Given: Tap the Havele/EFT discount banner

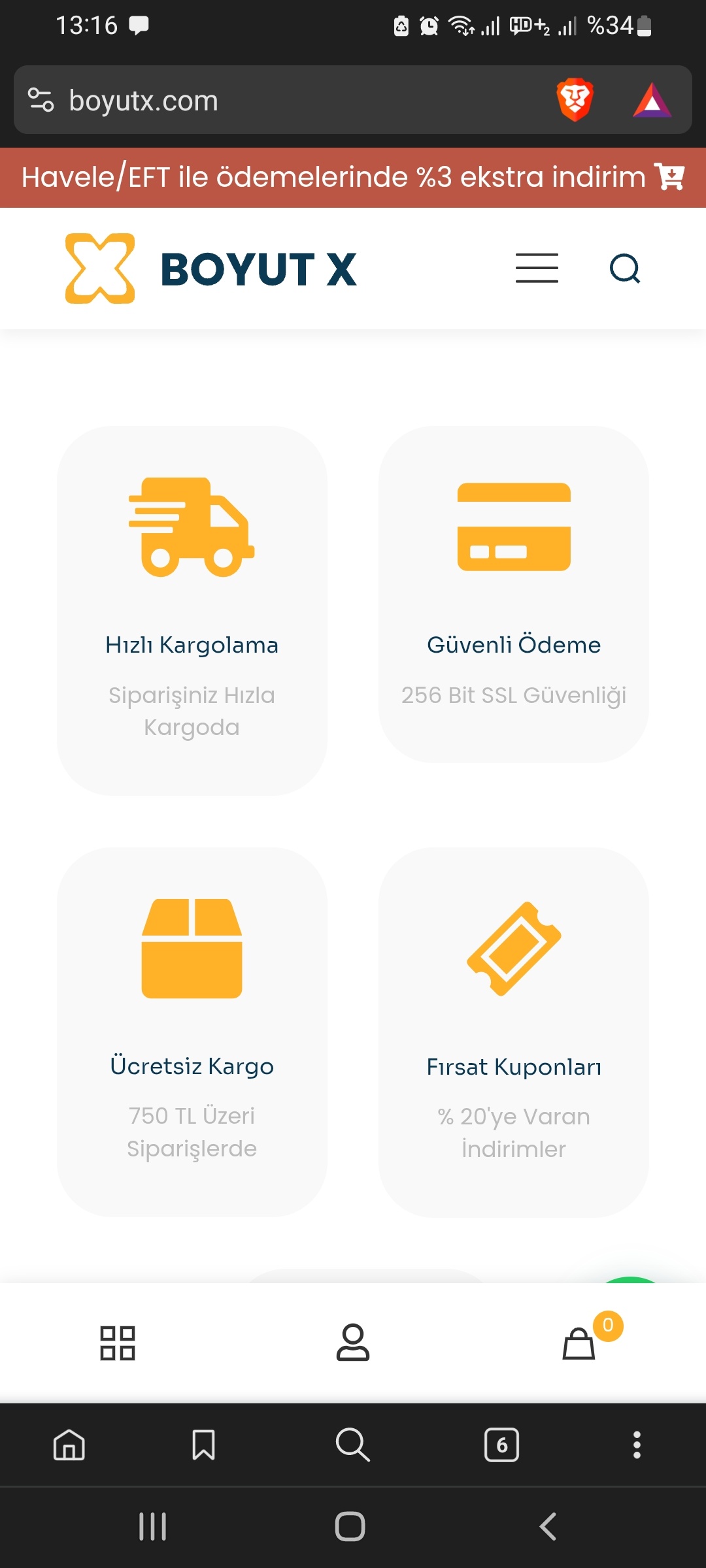Looking at the screenshot, I should (x=353, y=177).
